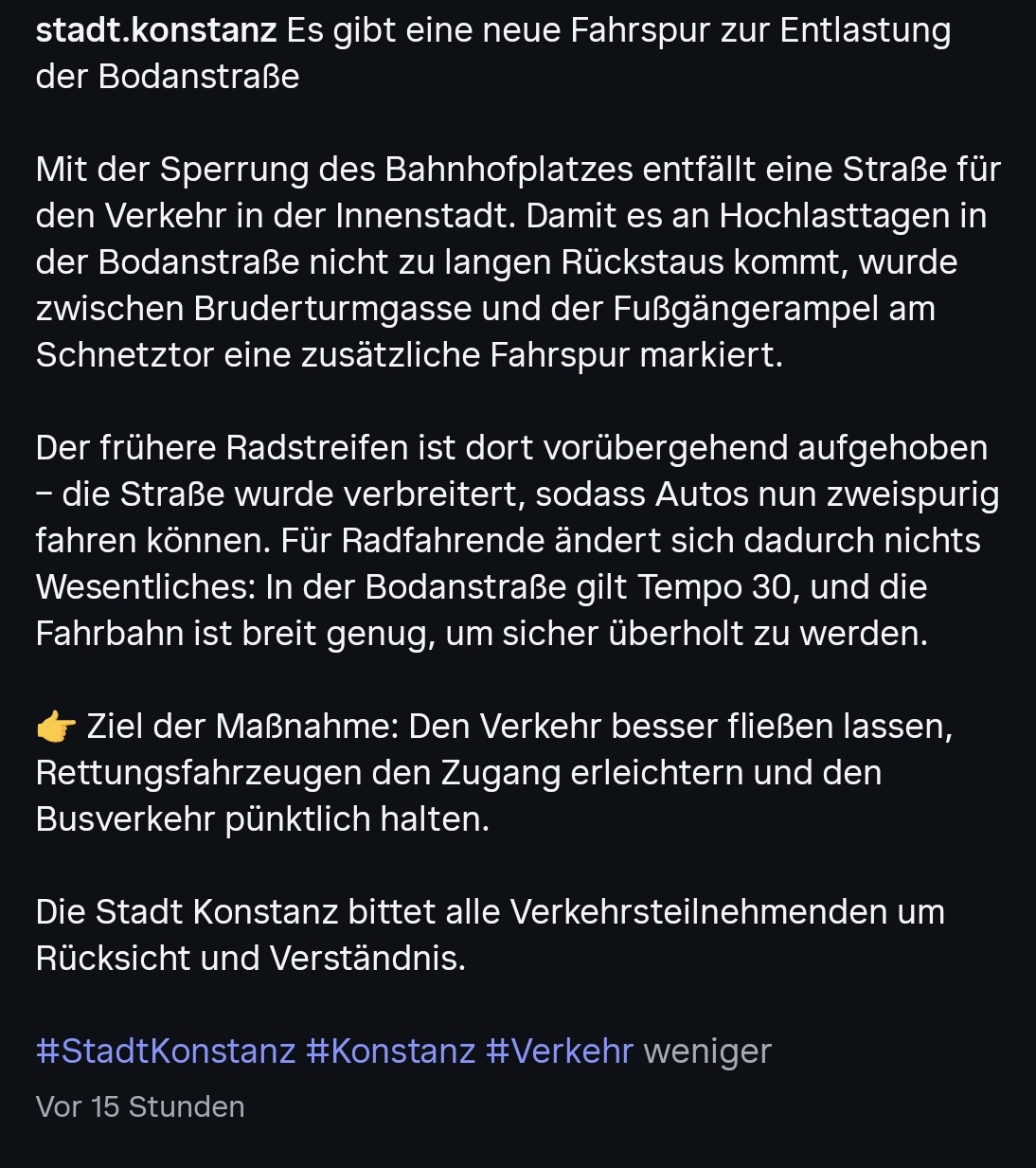Image resolution: width=1036 pixels, height=1168 pixels.
Task: Open the #Konstanz hashtag
Action: tap(390, 1051)
